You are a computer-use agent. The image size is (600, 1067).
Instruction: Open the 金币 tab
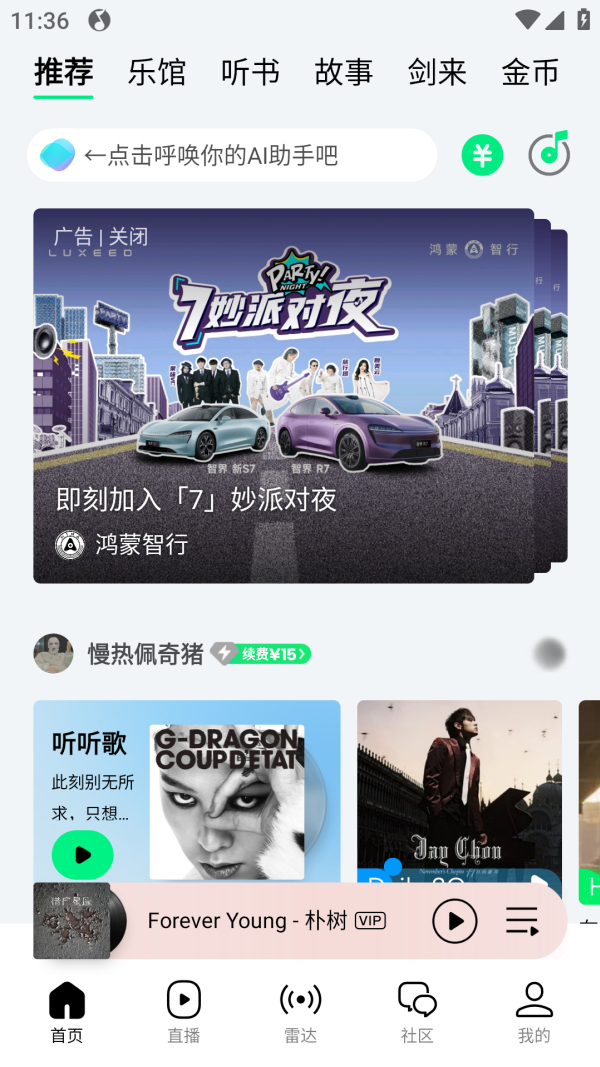(530, 72)
